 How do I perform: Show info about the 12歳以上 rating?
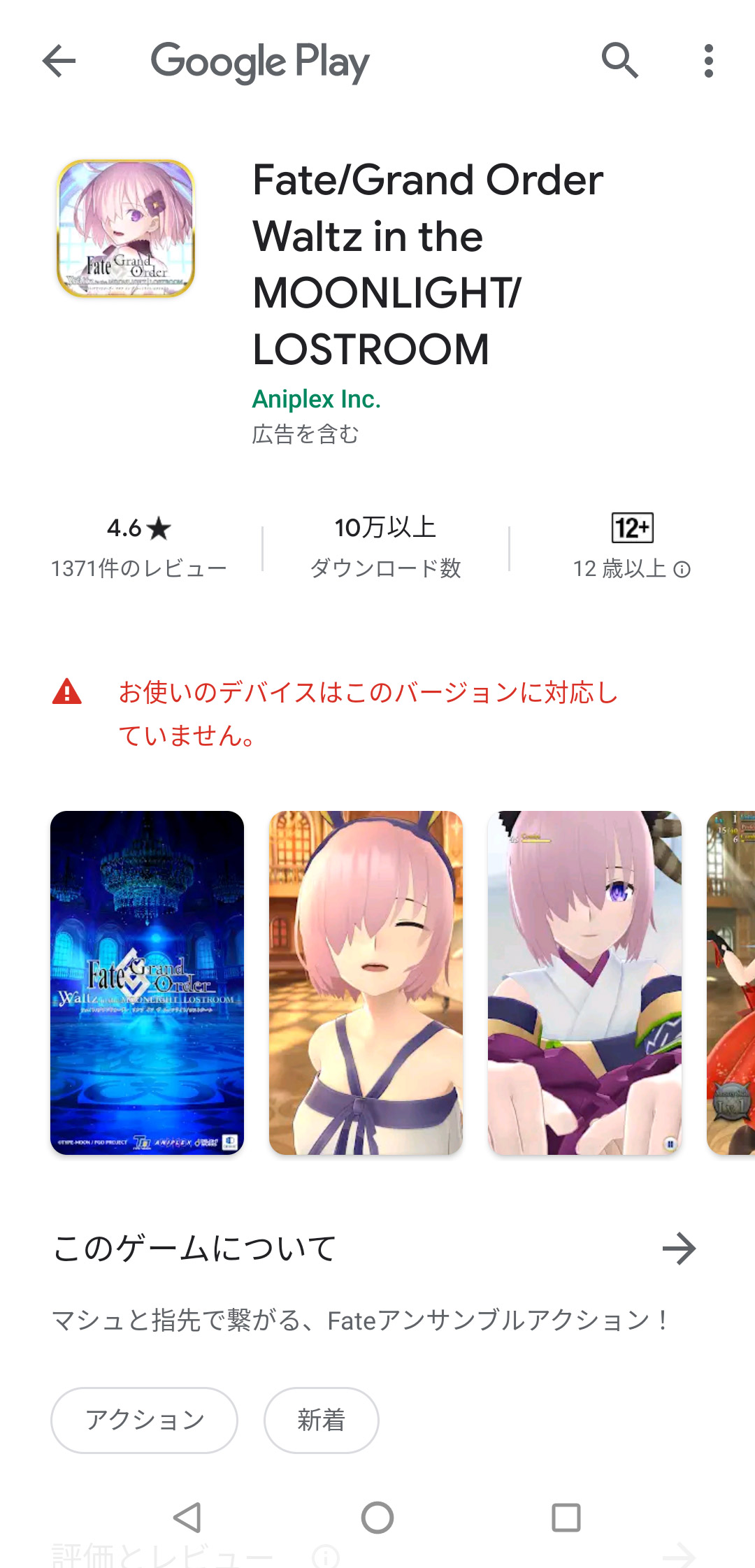tap(682, 570)
